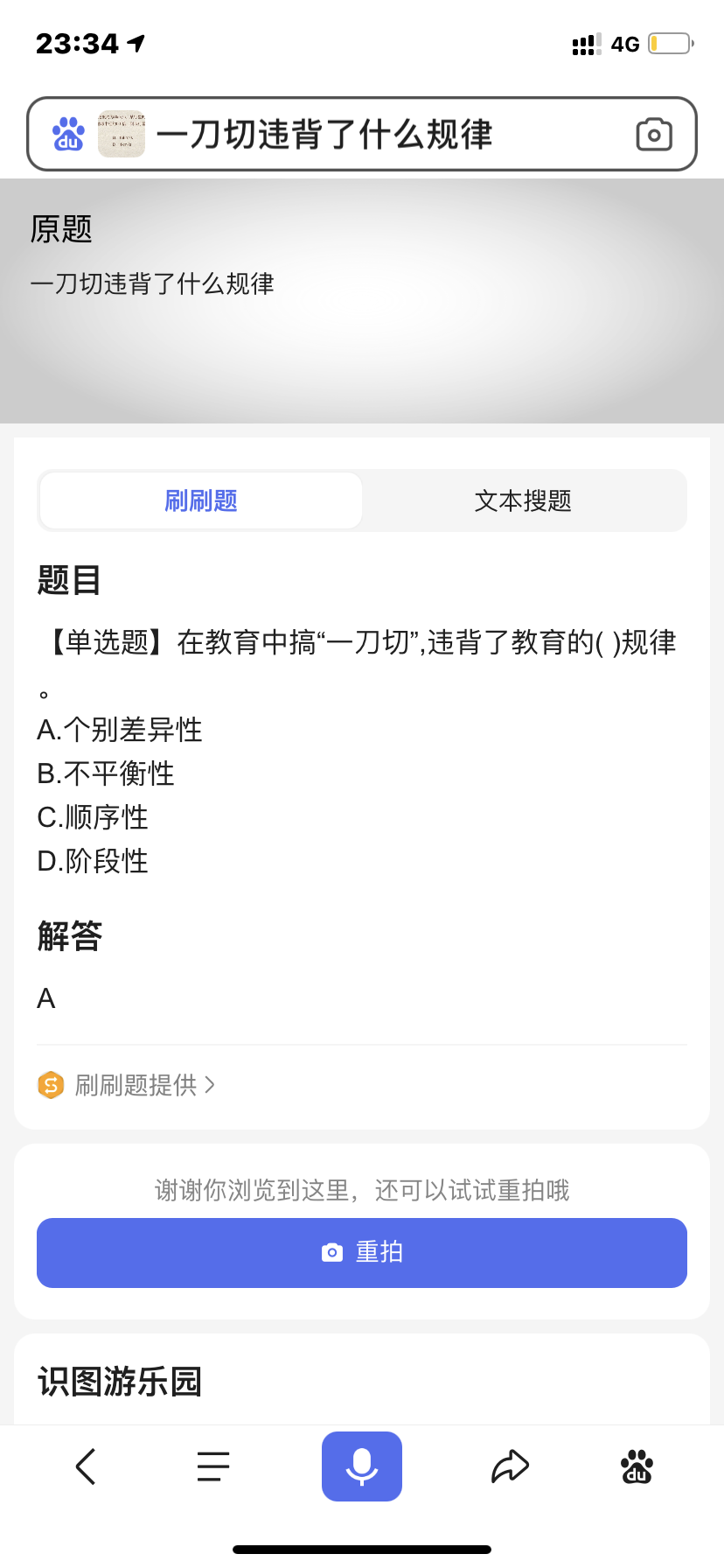Select the 刷刷题 tab
This screenshot has height=1568, width=724.
tap(201, 500)
